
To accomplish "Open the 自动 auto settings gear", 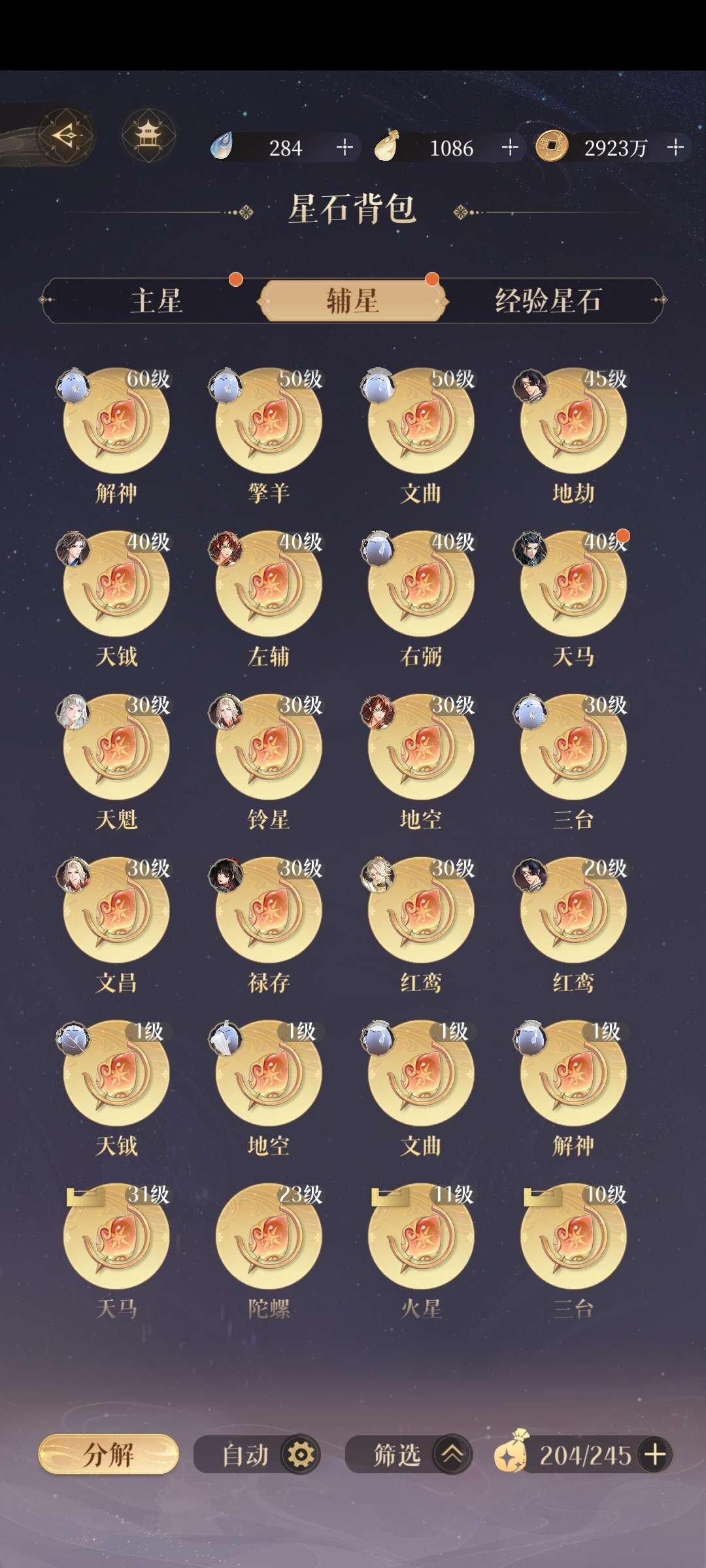I will pyautogui.click(x=301, y=1454).
